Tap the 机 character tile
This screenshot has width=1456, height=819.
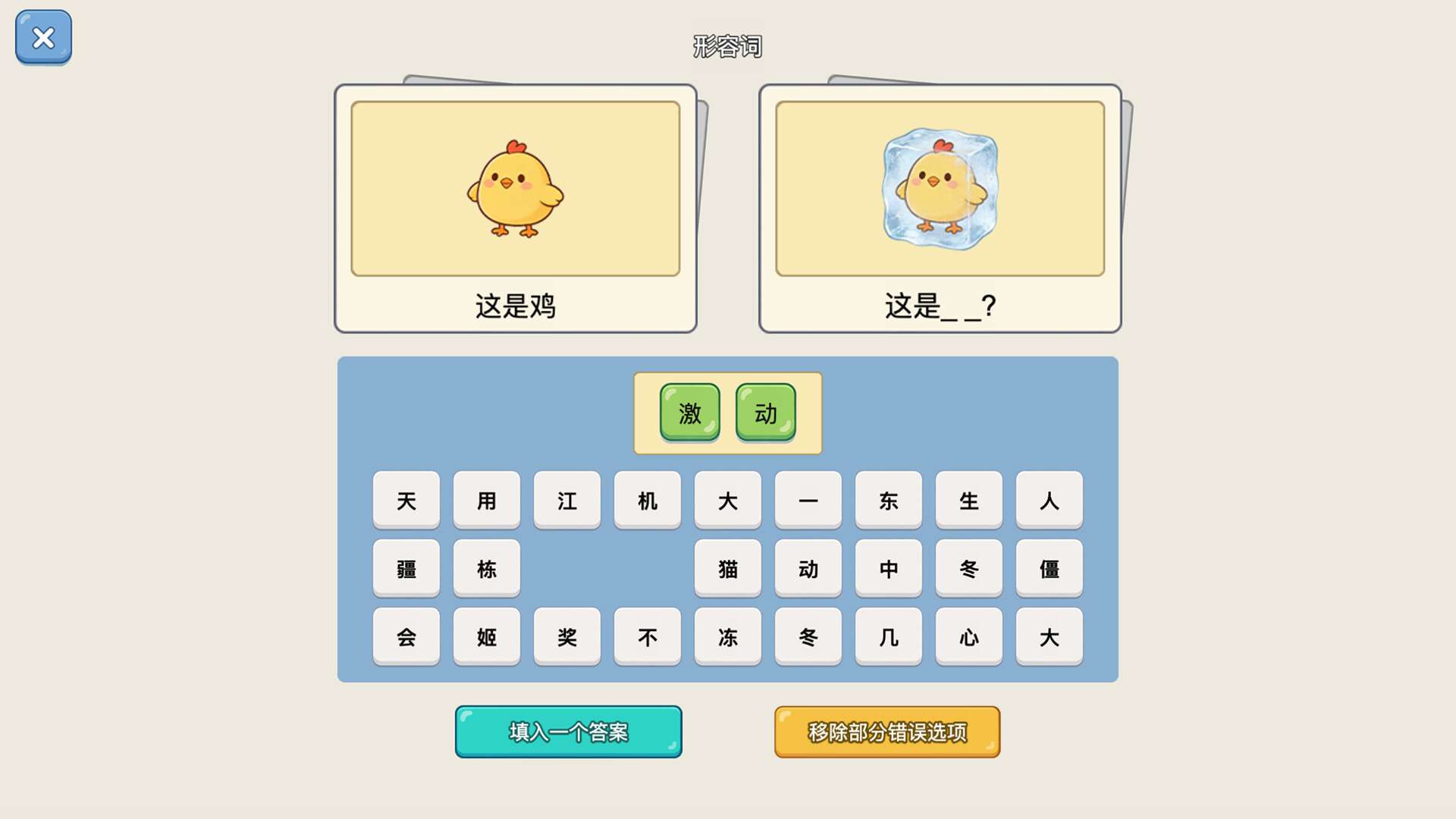tap(647, 500)
